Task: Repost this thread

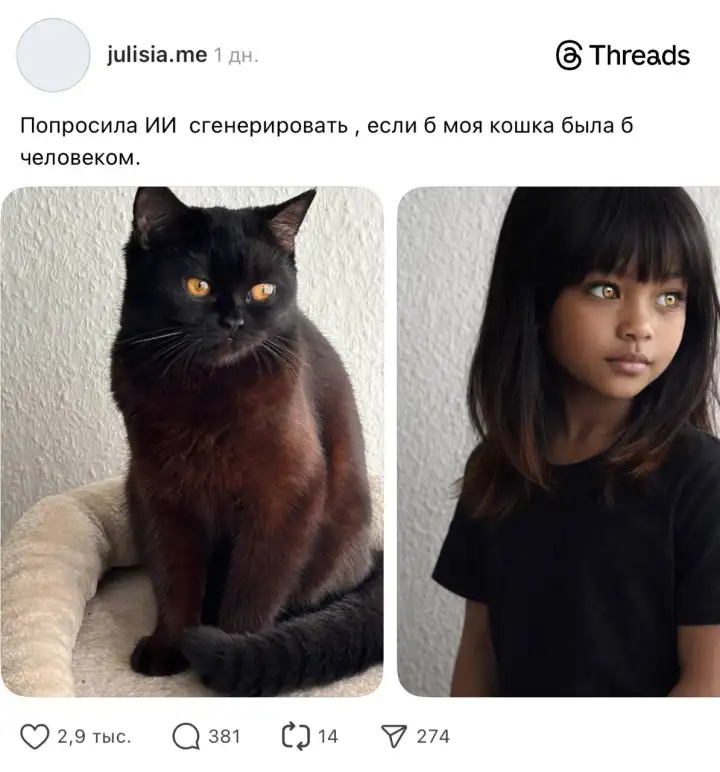Action: pos(296,737)
